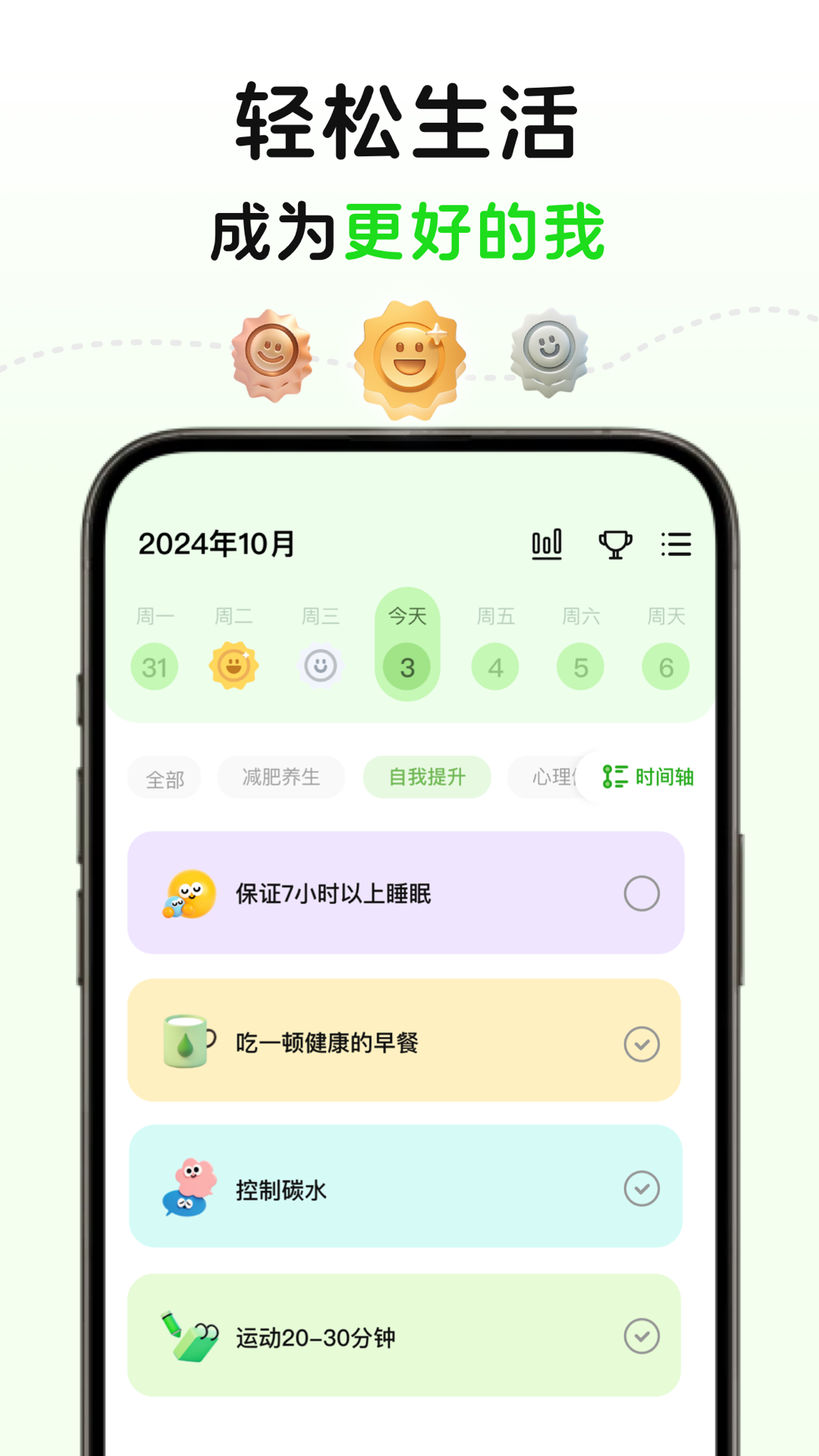Select the smiley badge under 周三

(x=322, y=666)
